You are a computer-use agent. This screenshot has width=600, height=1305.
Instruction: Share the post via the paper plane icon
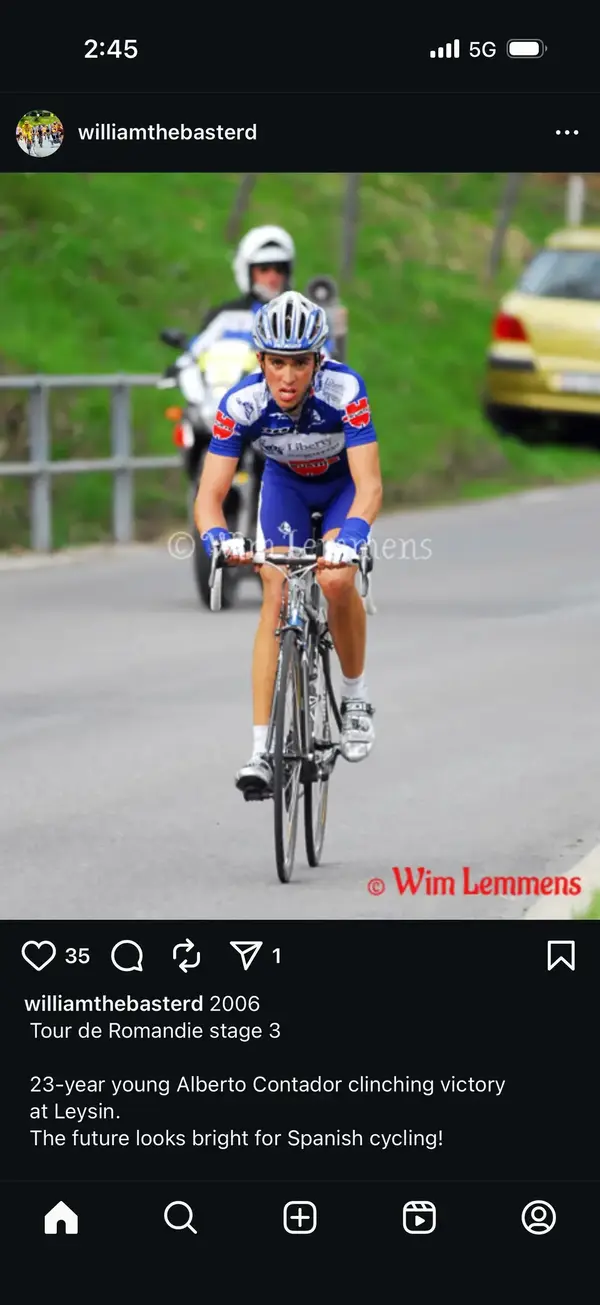(x=246, y=956)
